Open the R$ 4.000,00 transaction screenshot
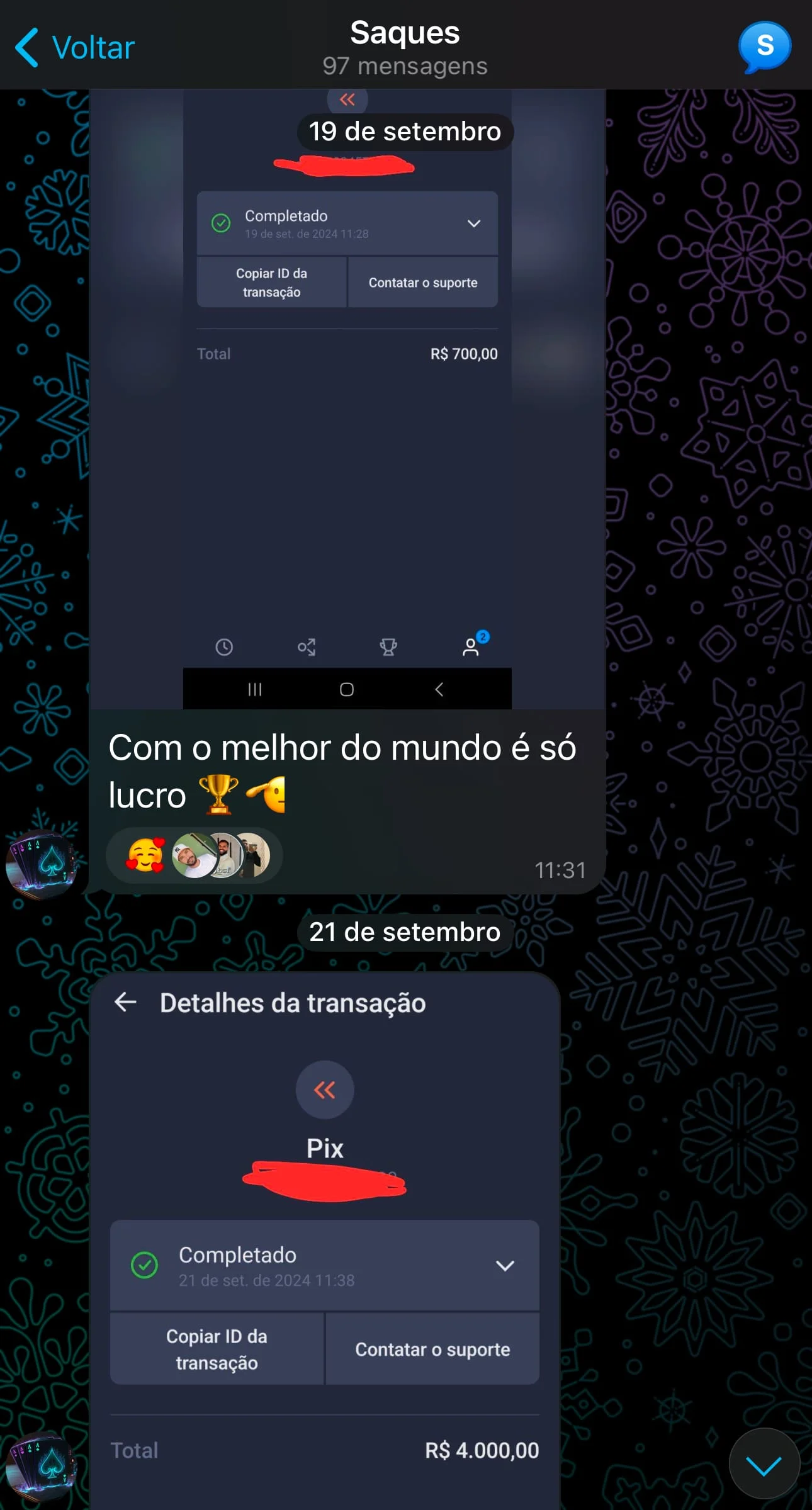Image resolution: width=812 pixels, height=1510 pixels. pyautogui.click(x=325, y=1246)
